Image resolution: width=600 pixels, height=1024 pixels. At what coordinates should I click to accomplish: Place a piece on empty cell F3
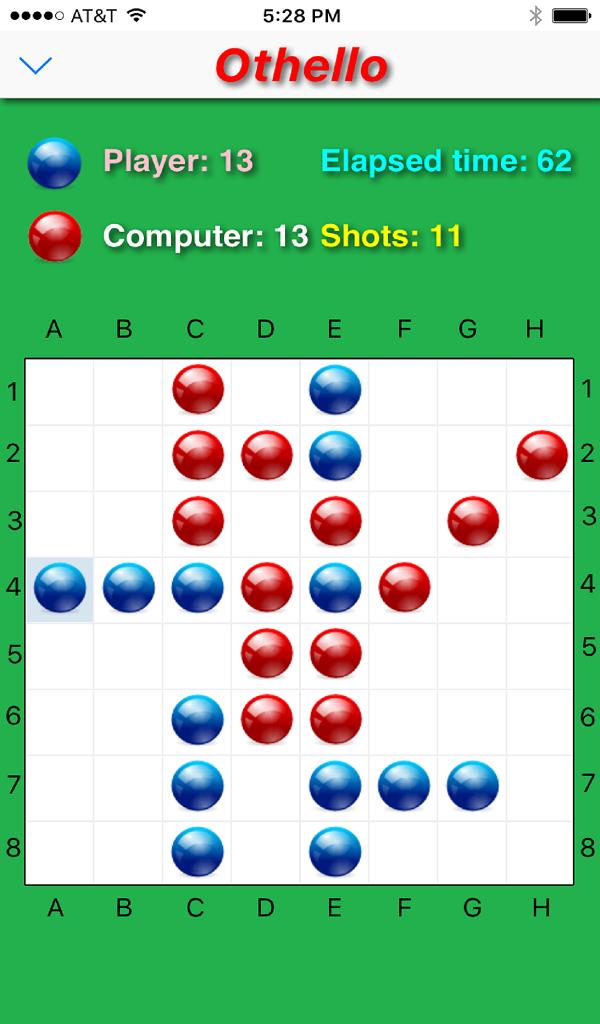pos(404,522)
